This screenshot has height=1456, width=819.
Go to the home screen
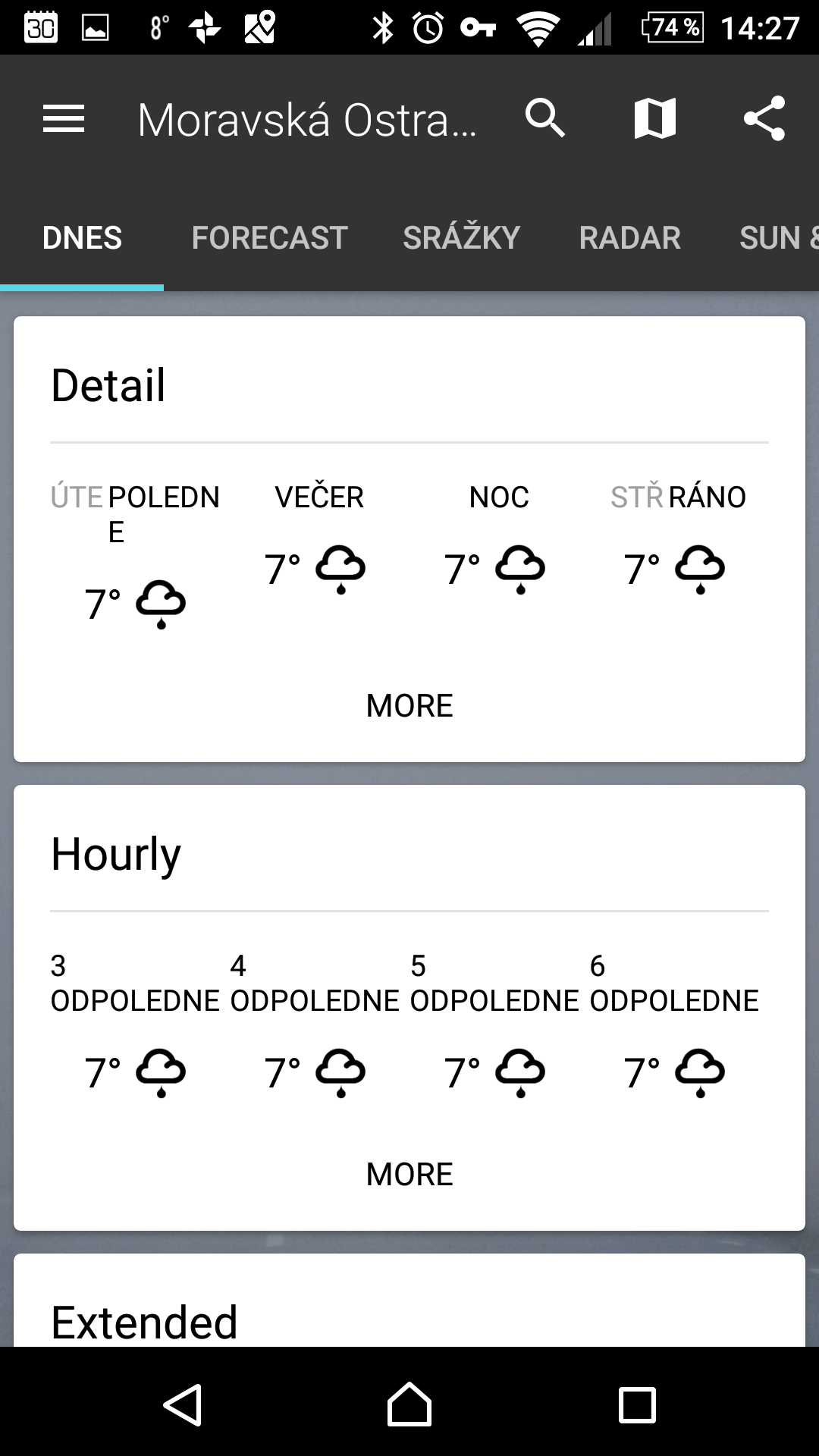click(x=409, y=1404)
